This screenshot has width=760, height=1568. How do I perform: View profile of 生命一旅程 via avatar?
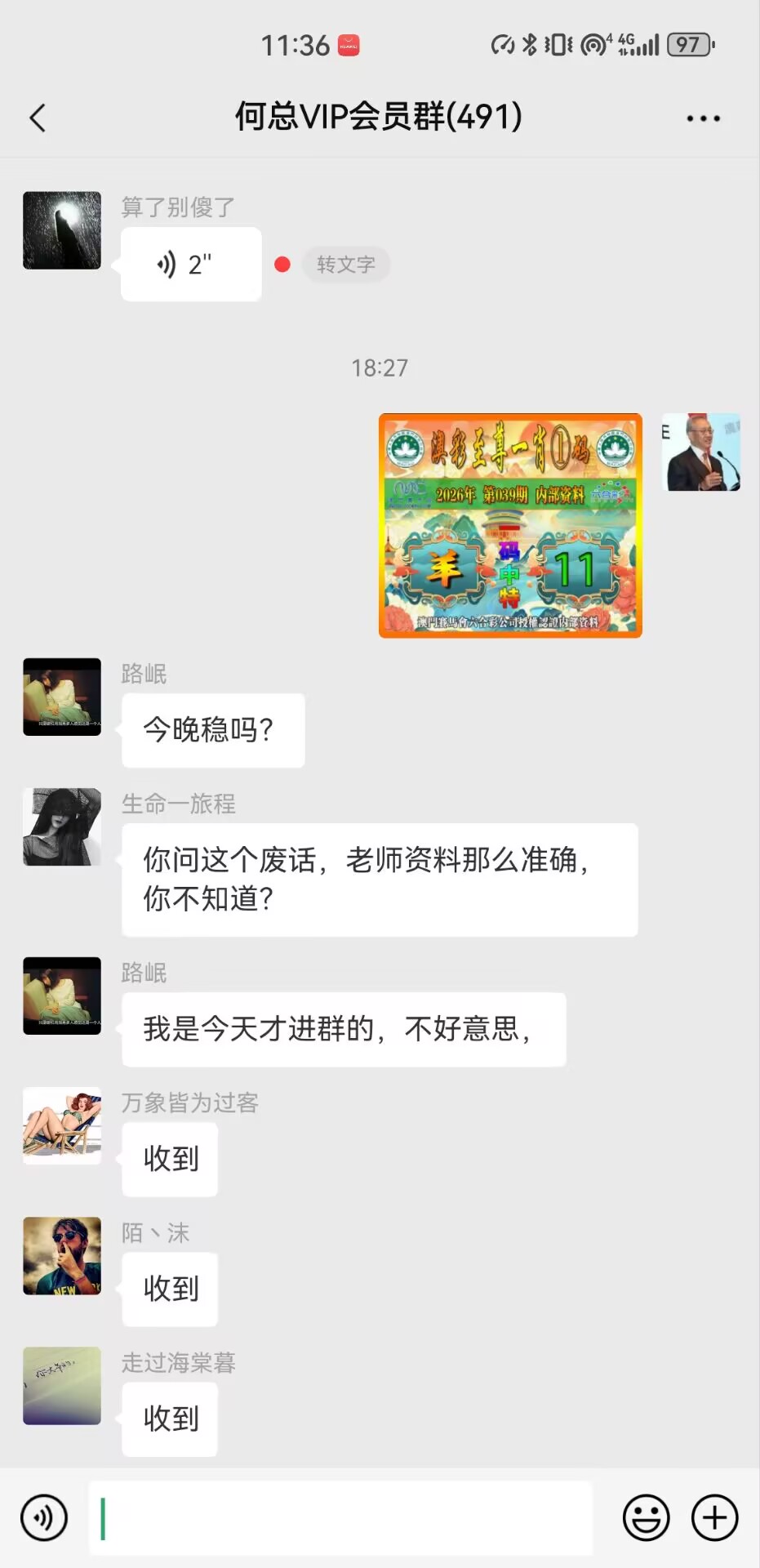point(62,826)
